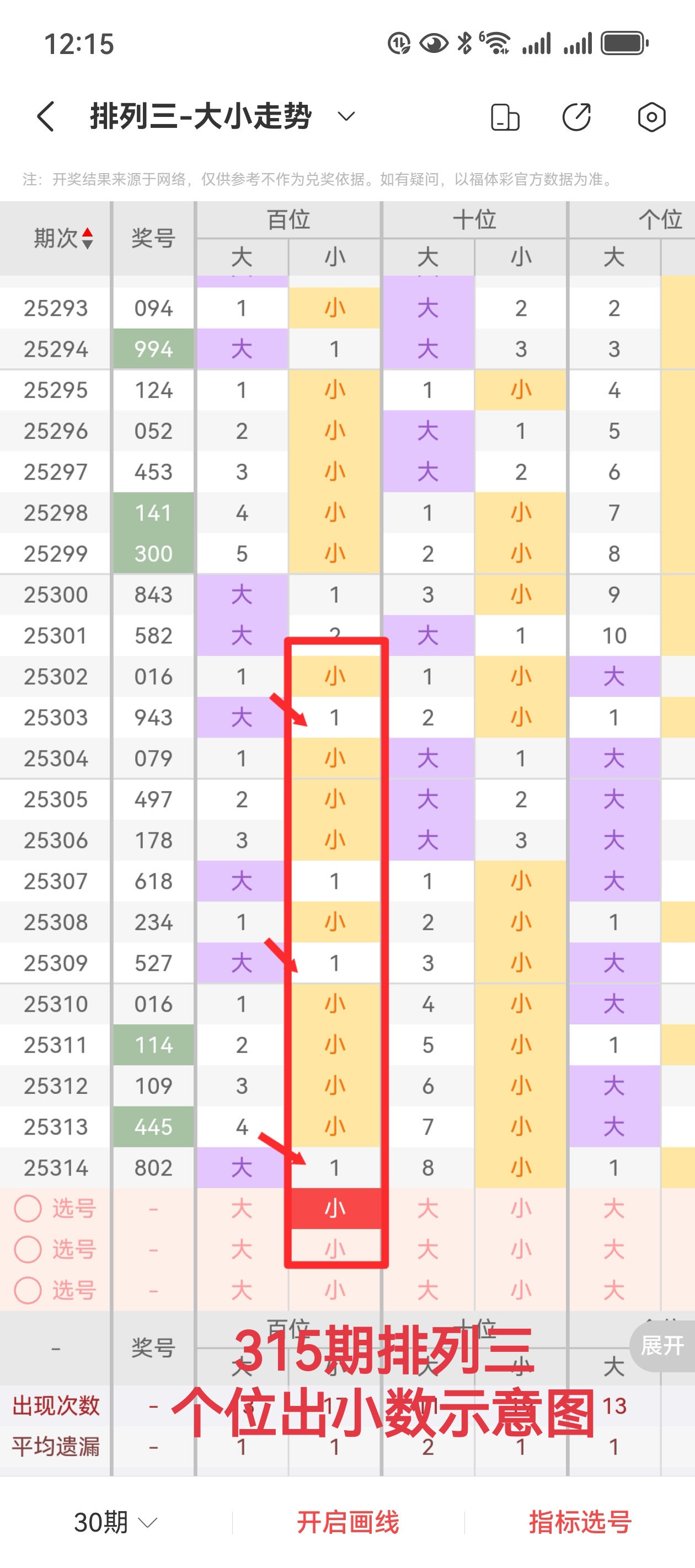Go back using the top-left arrow

46,116
